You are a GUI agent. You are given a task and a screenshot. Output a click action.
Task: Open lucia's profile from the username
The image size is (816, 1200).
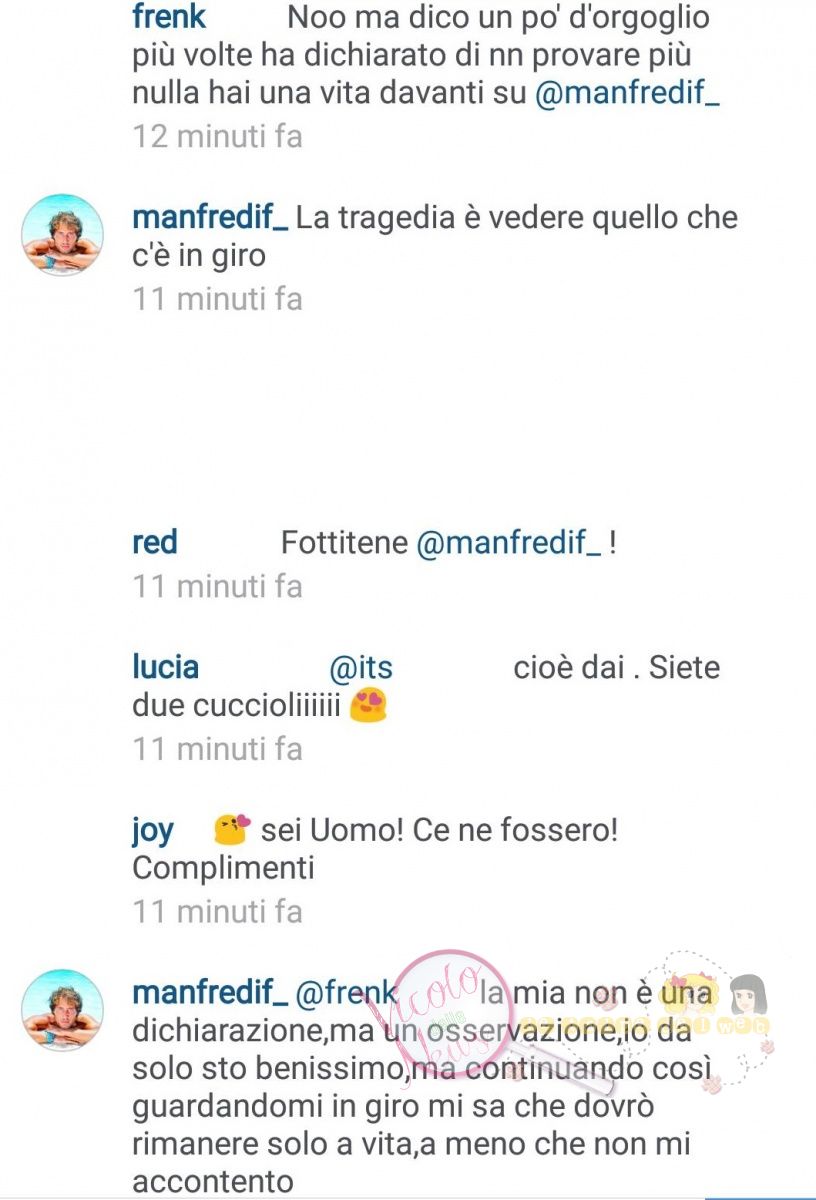(x=166, y=667)
